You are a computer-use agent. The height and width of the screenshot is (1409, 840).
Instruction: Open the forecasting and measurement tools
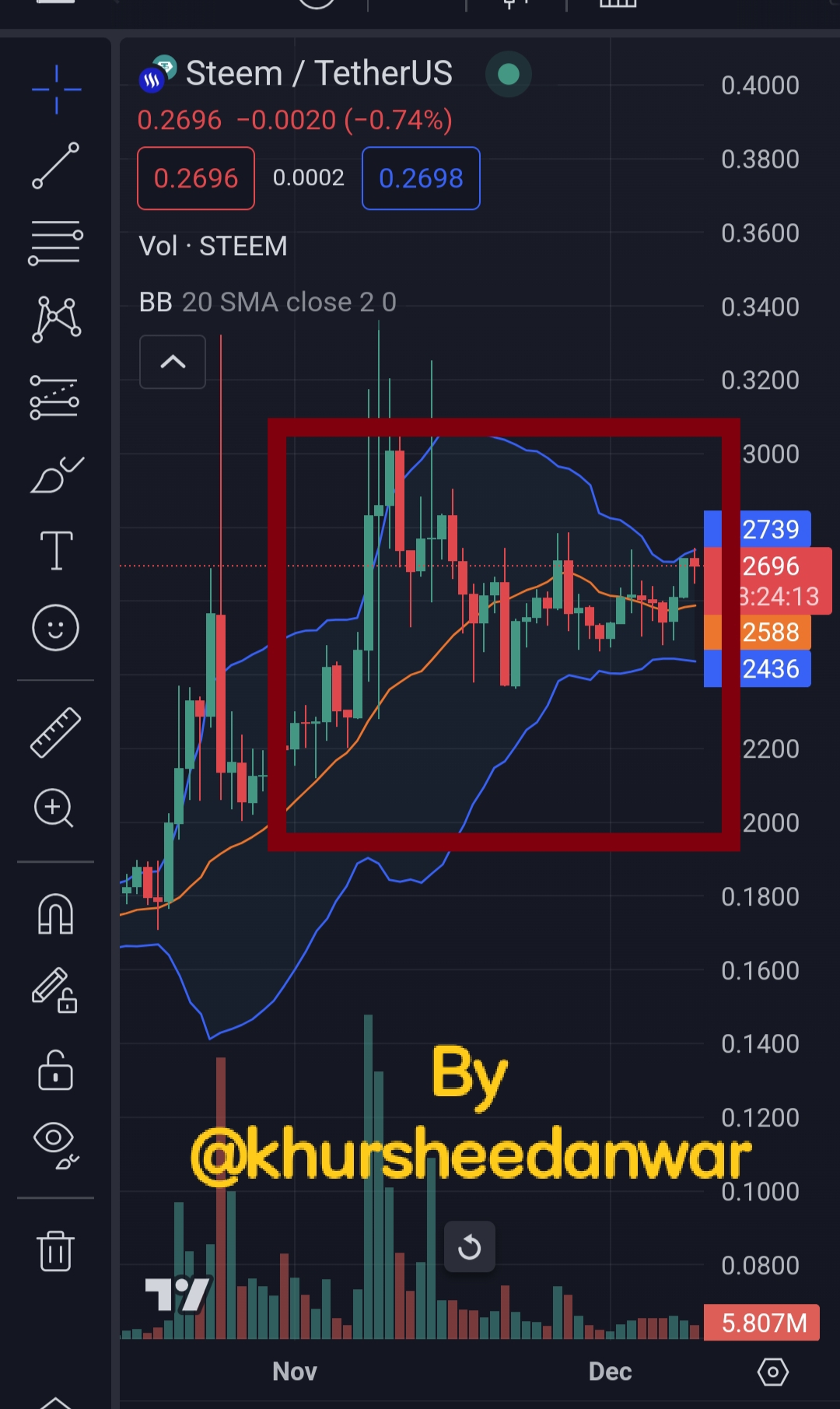coord(54,397)
